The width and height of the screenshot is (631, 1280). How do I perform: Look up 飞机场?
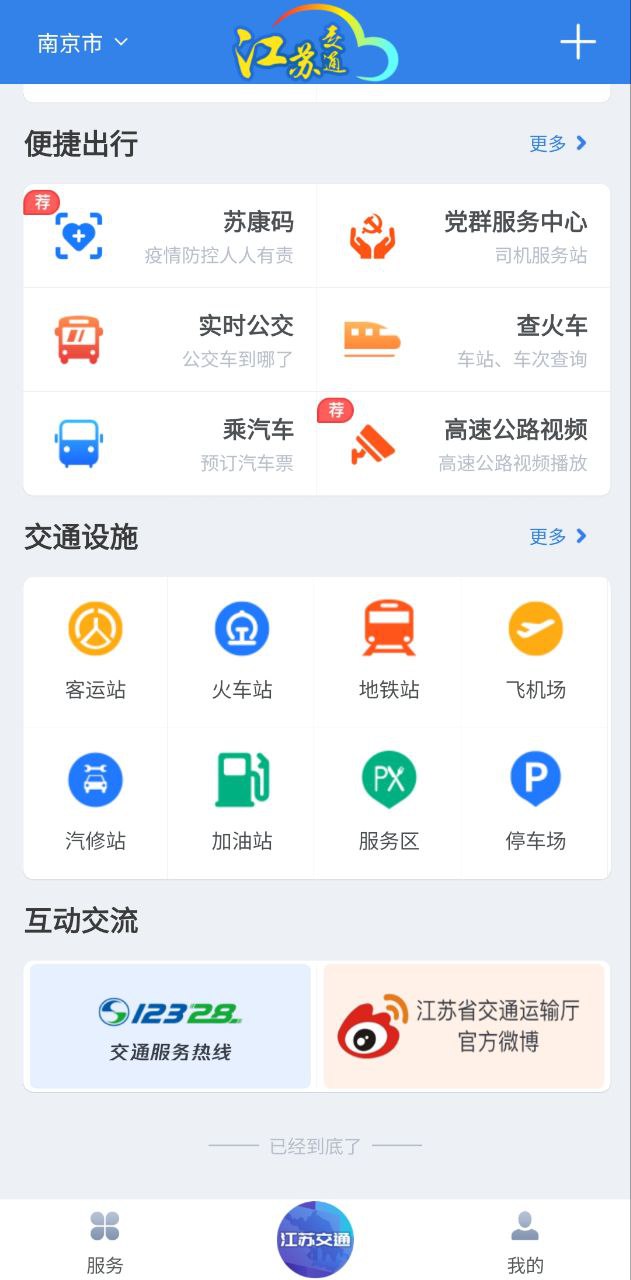(x=536, y=651)
